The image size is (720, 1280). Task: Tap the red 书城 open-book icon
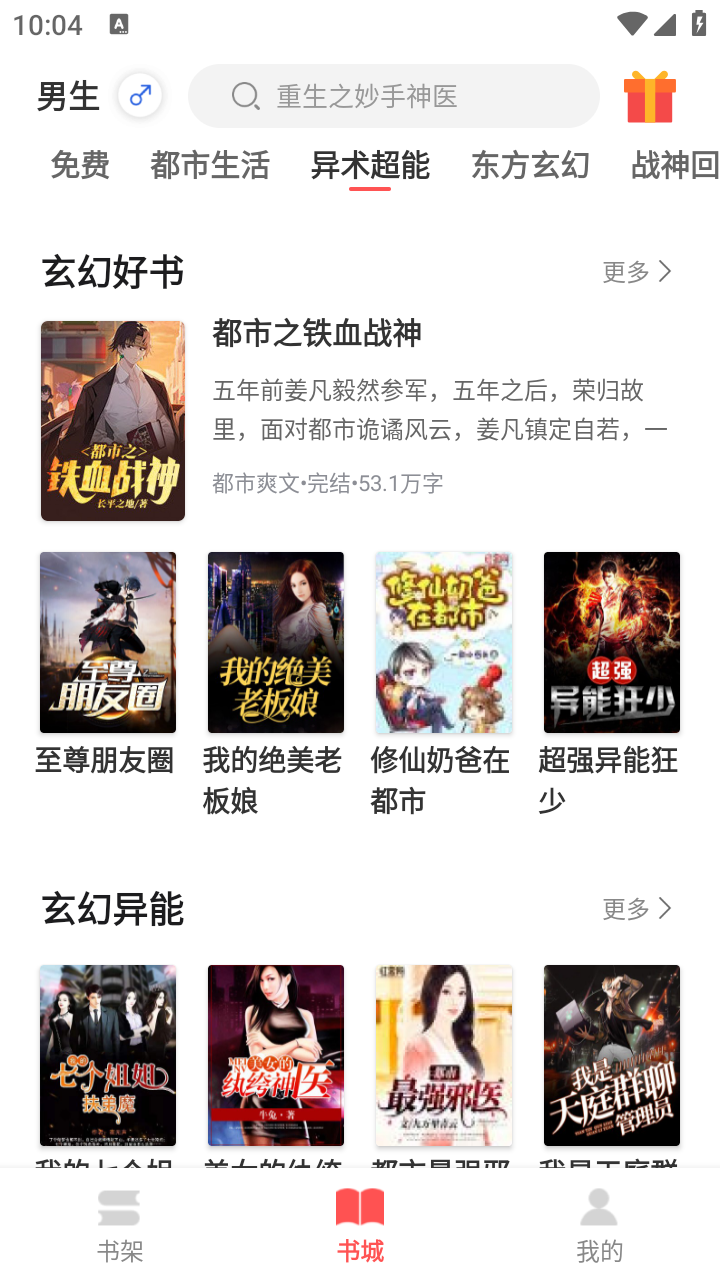pyautogui.click(x=360, y=1207)
